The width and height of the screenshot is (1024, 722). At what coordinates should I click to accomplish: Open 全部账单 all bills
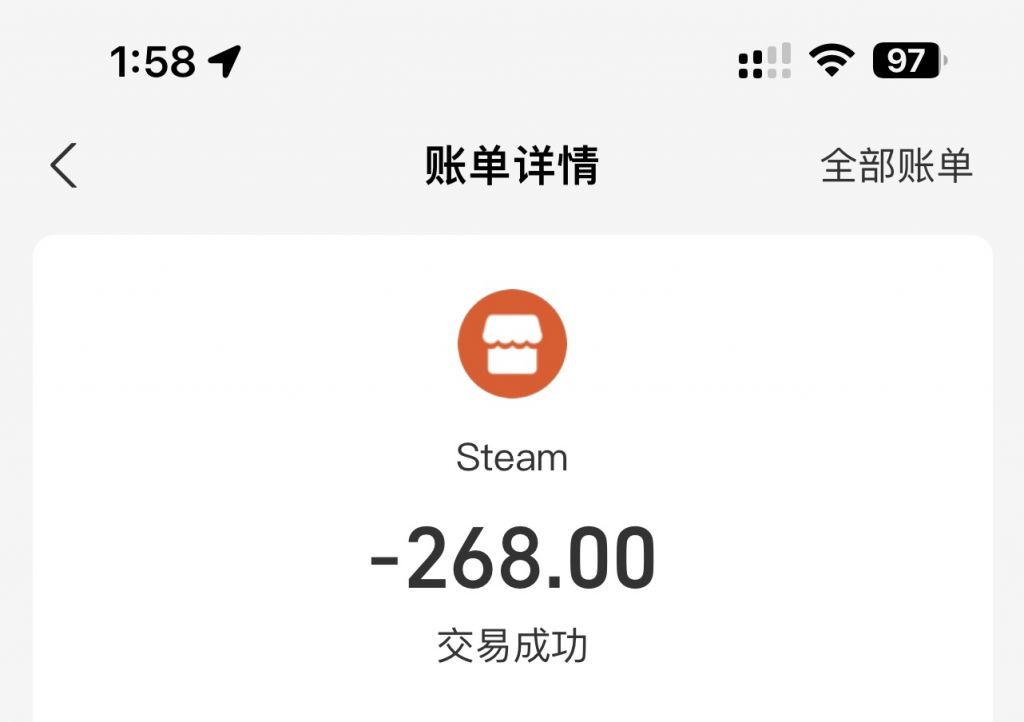coord(896,165)
